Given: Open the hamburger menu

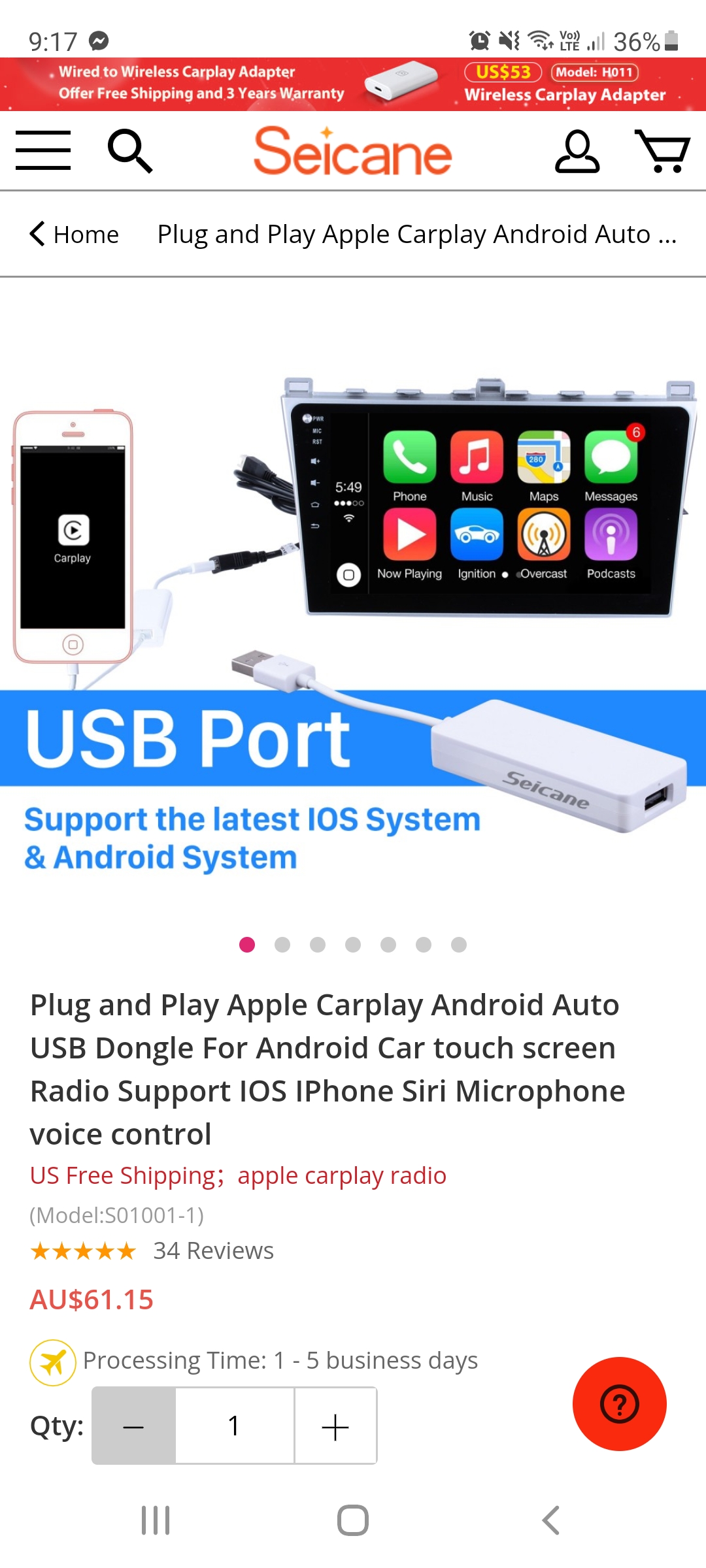Looking at the screenshot, I should [x=43, y=150].
